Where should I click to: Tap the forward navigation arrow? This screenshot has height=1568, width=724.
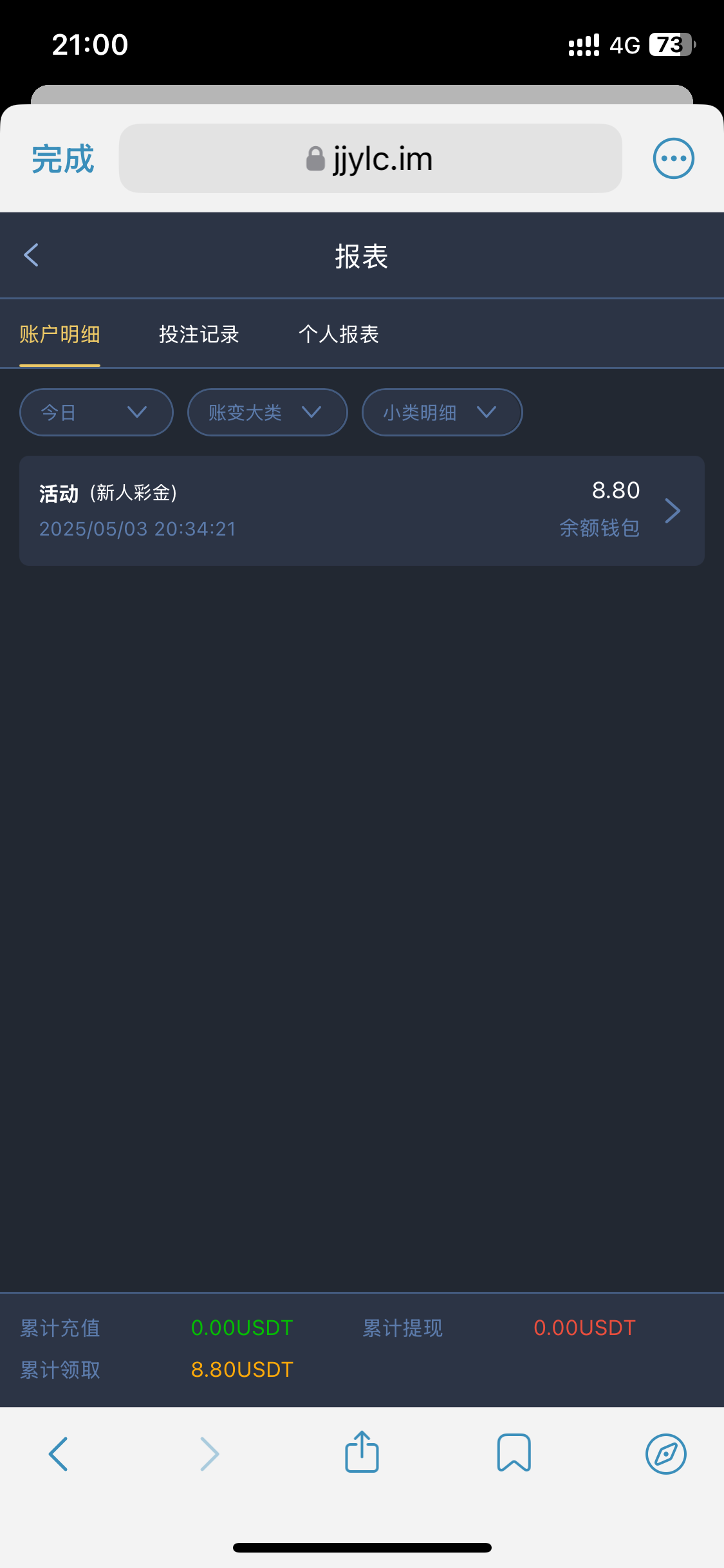click(209, 1453)
